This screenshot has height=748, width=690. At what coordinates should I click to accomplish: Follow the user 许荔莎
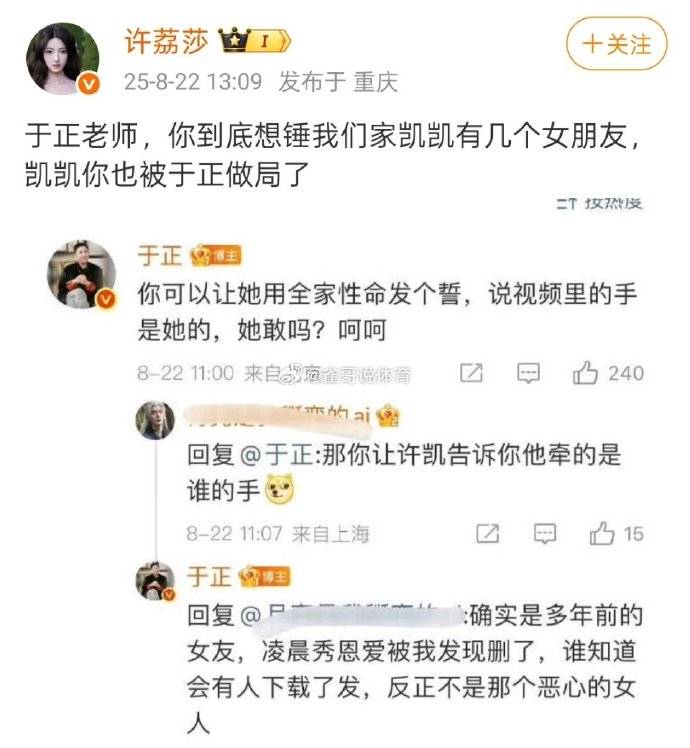point(616,44)
